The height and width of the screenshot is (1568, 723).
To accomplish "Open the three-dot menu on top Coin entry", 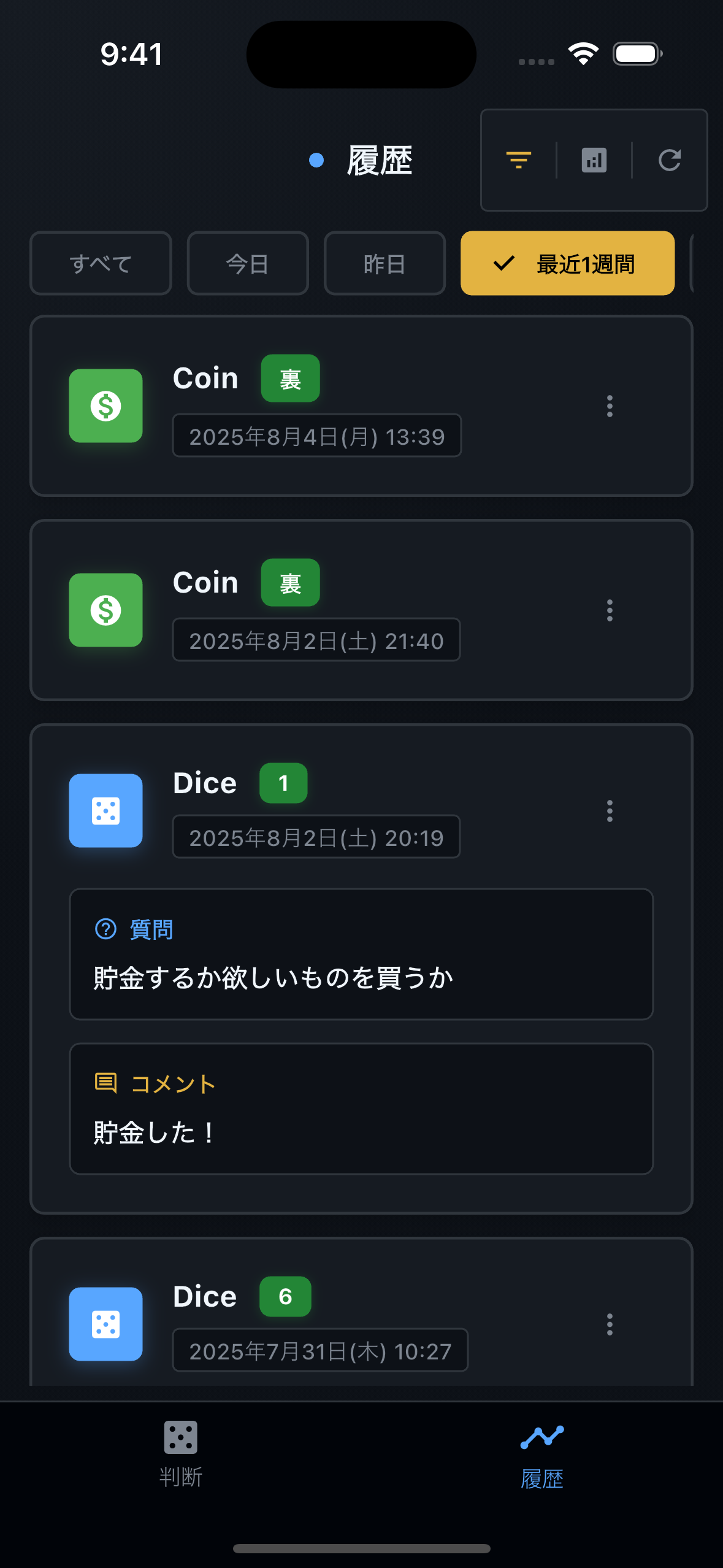I will pos(609,406).
